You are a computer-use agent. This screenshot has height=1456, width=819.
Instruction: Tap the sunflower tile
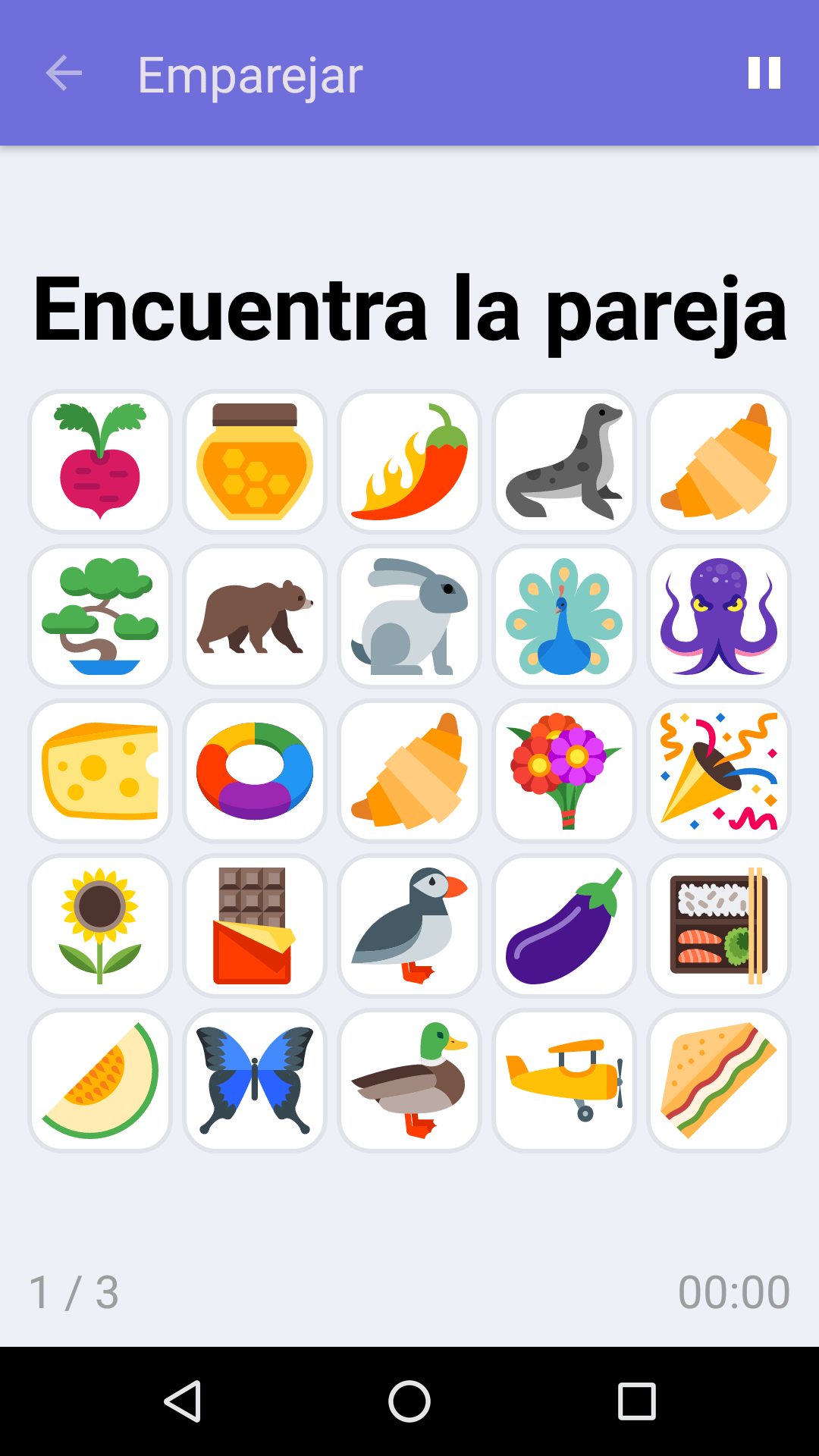[x=100, y=925]
